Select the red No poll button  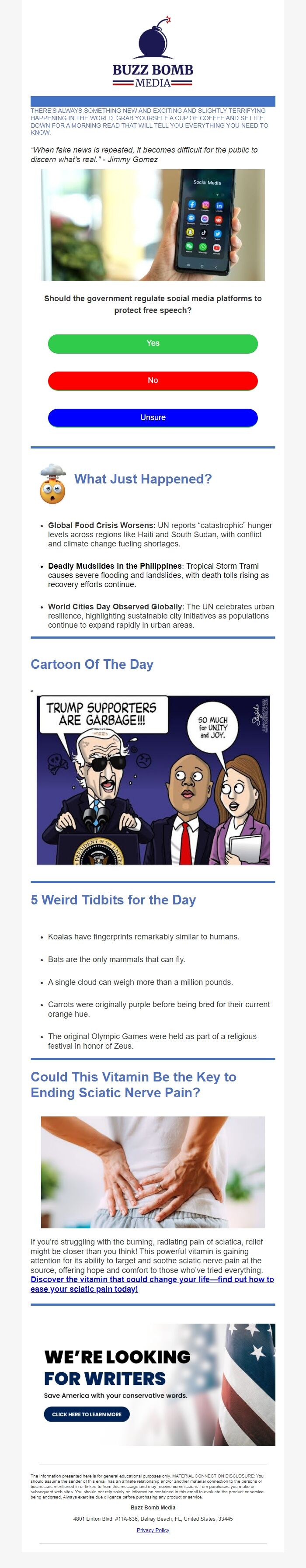(153, 380)
